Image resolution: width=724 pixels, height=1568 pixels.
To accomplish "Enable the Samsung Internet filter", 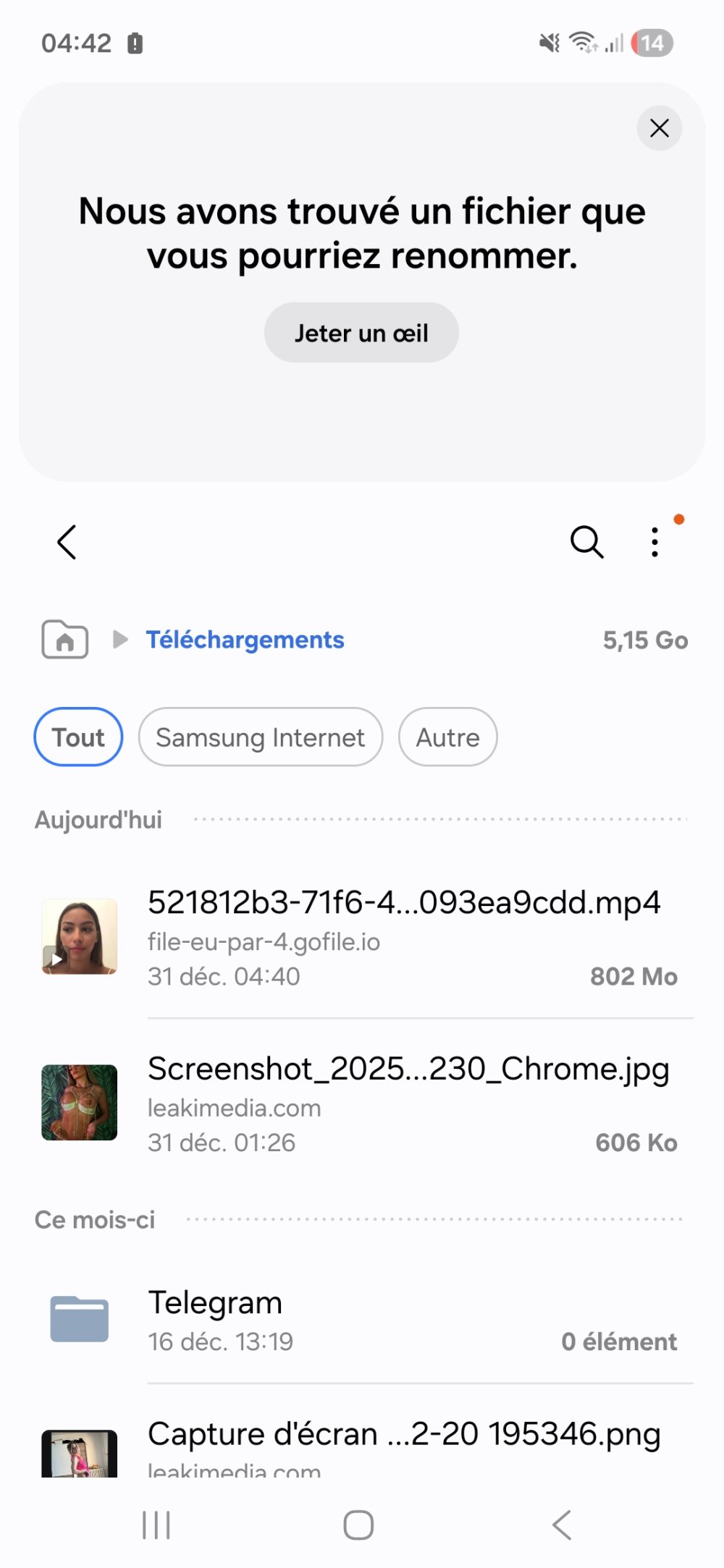I will pos(259,737).
